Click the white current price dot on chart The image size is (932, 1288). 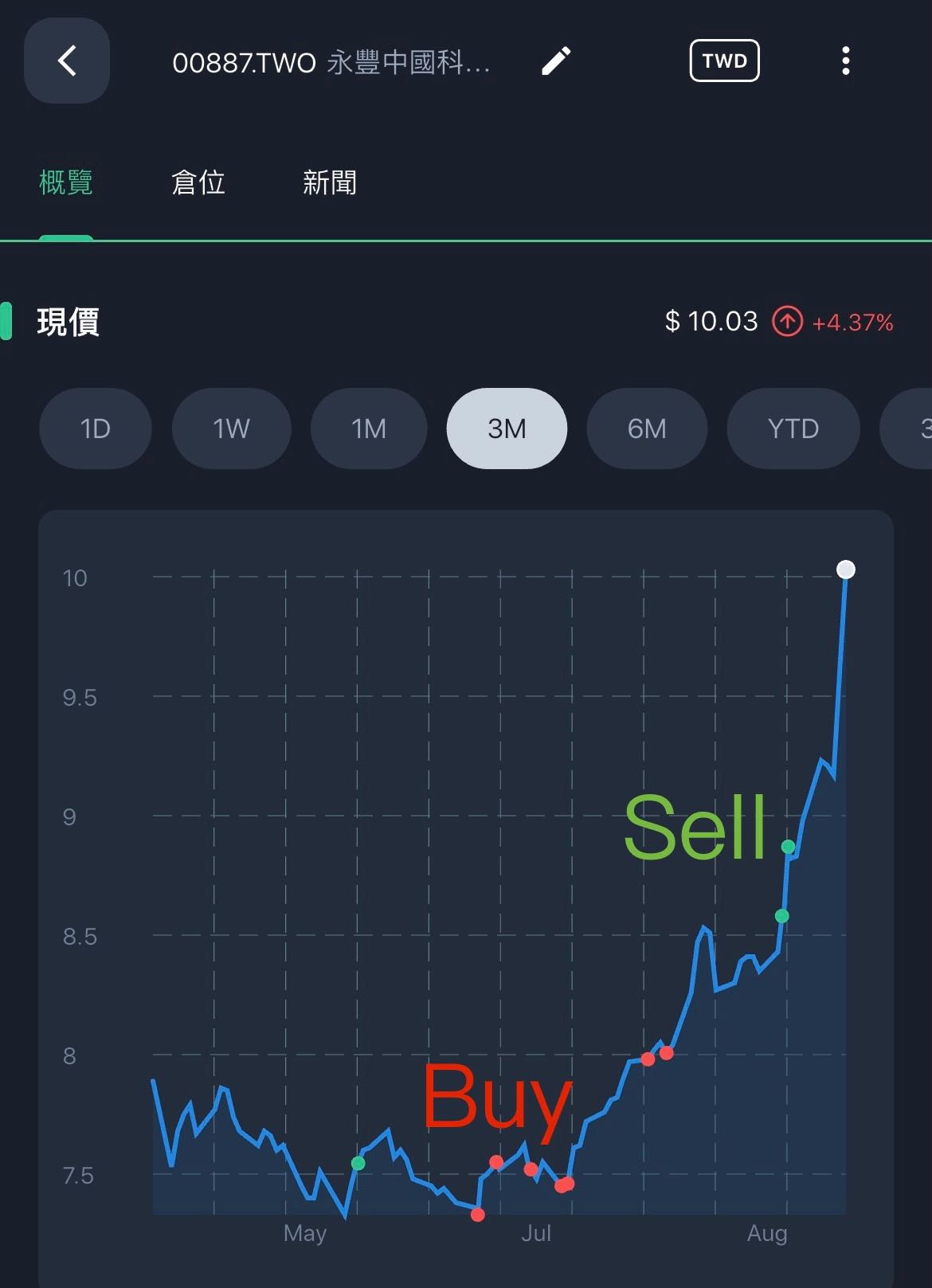point(845,569)
